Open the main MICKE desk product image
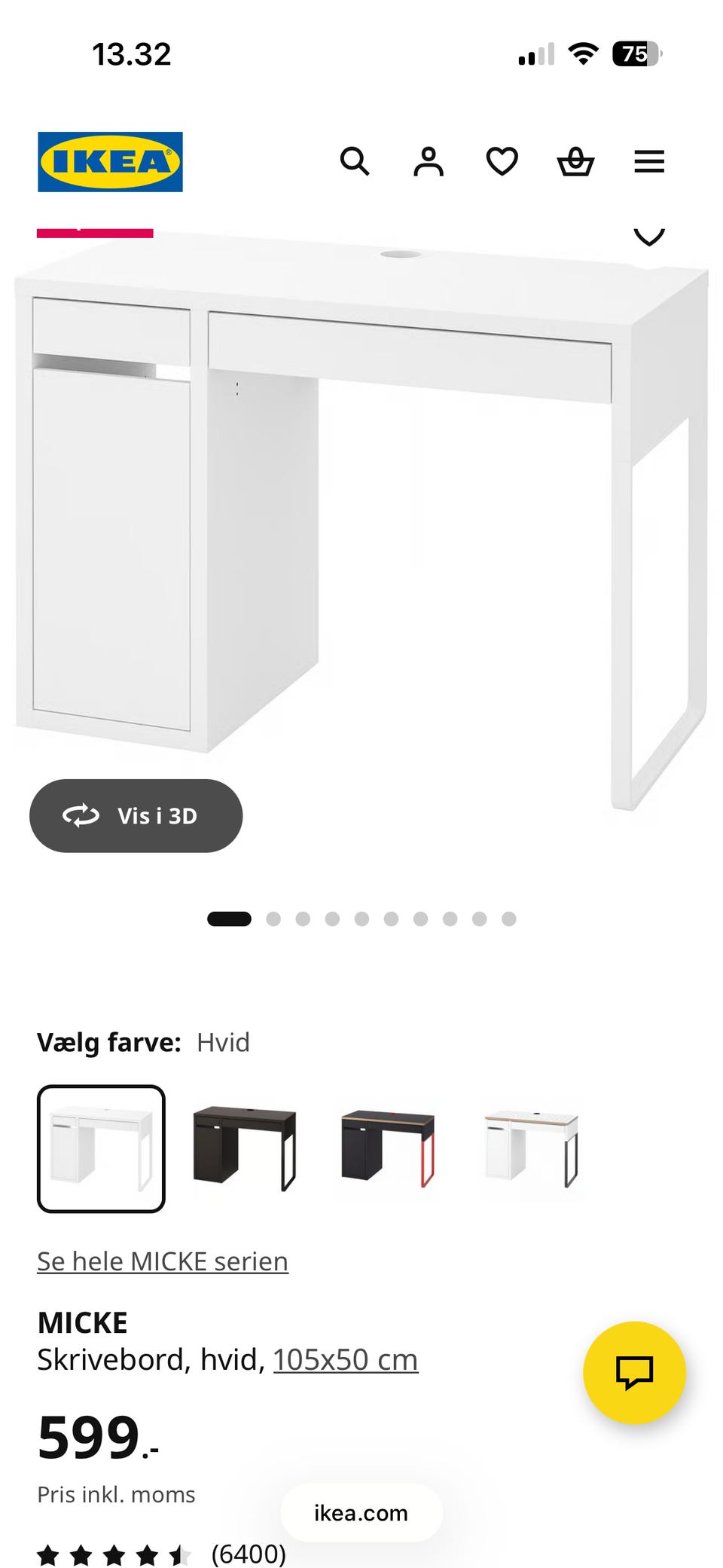Viewport: 723px width, 1568px height. [361, 520]
